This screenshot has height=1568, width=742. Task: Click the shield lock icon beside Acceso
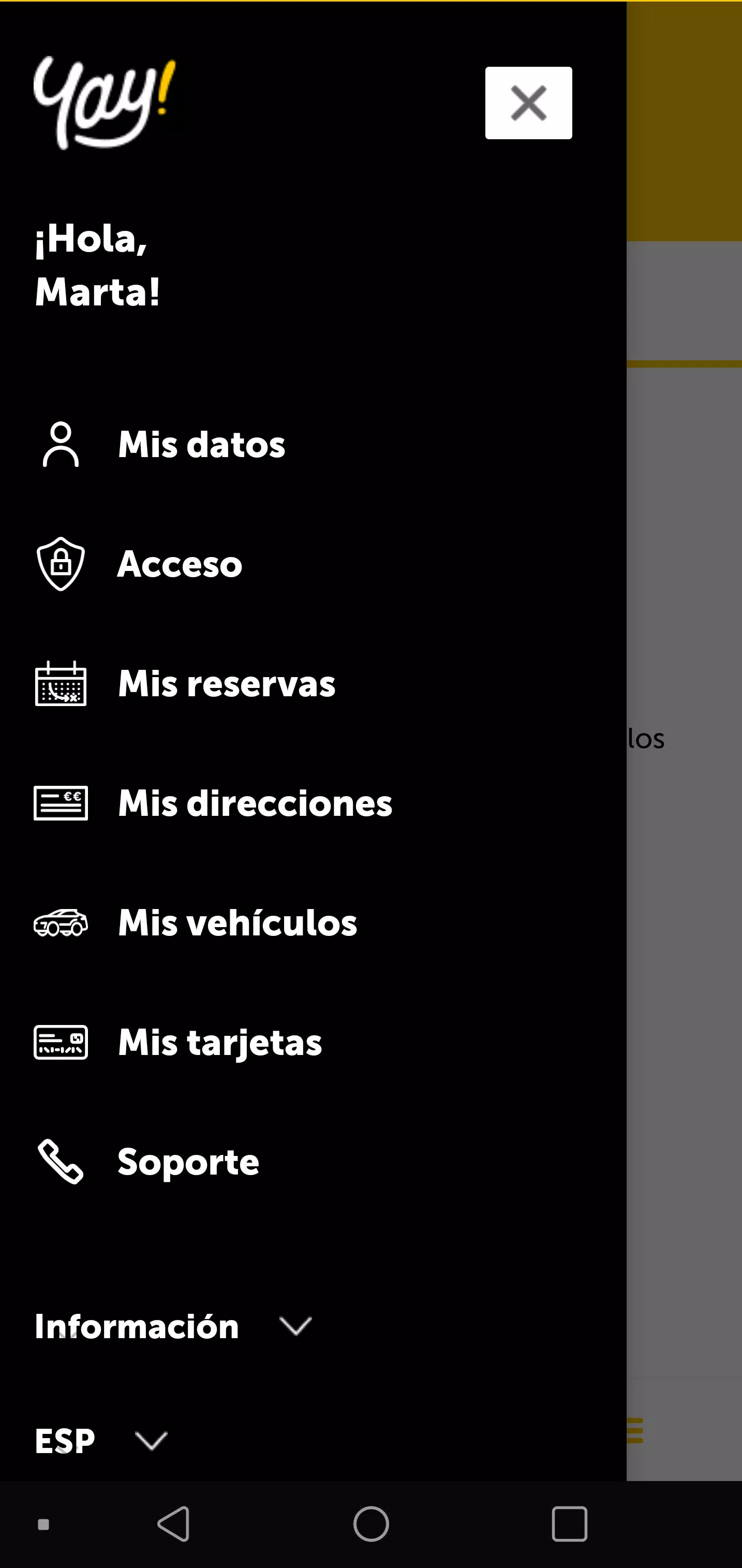point(61,563)
